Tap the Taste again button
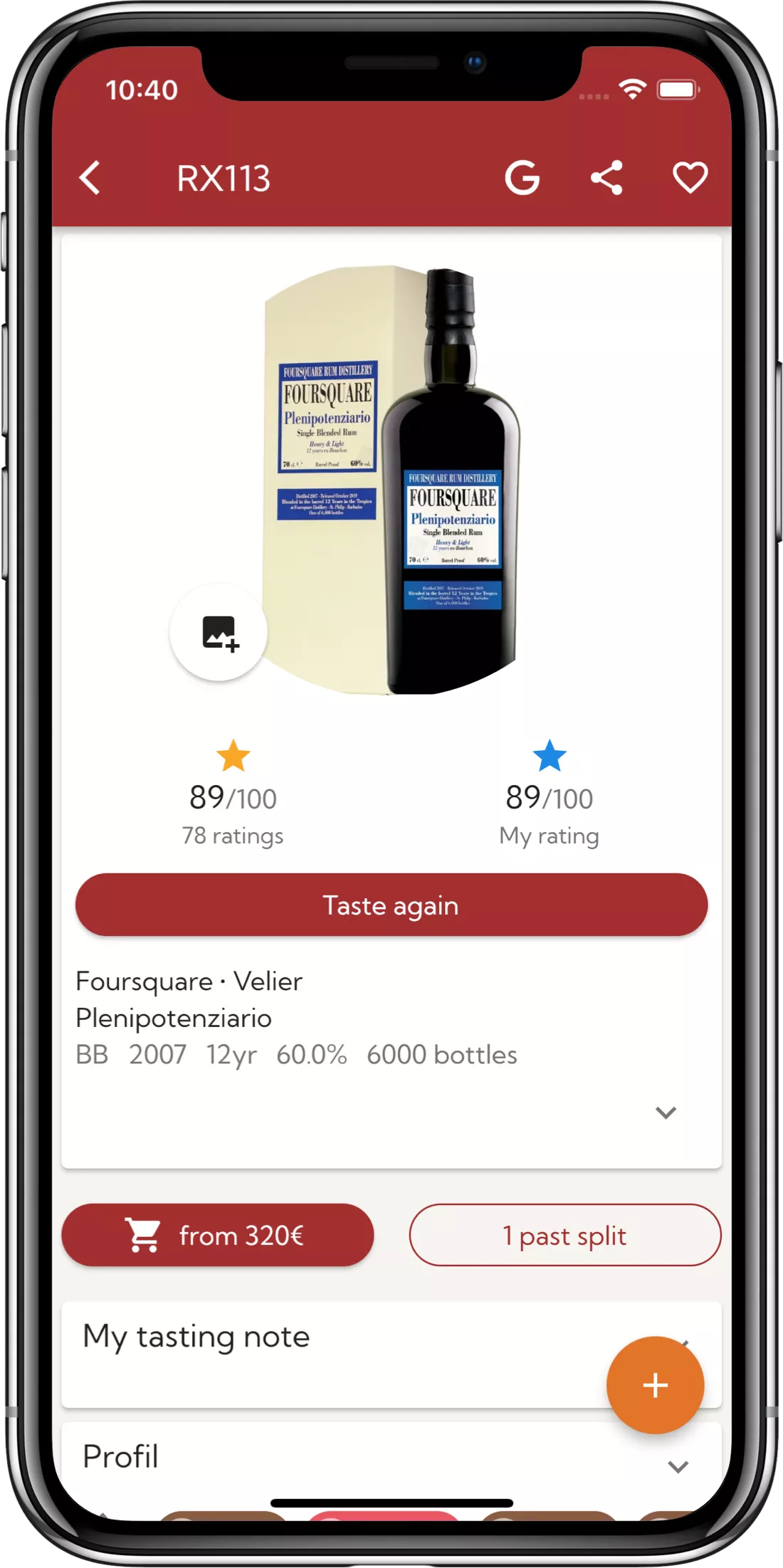Image resolution: width=783 pixels, height=1568 pixels. pos(391,905)
